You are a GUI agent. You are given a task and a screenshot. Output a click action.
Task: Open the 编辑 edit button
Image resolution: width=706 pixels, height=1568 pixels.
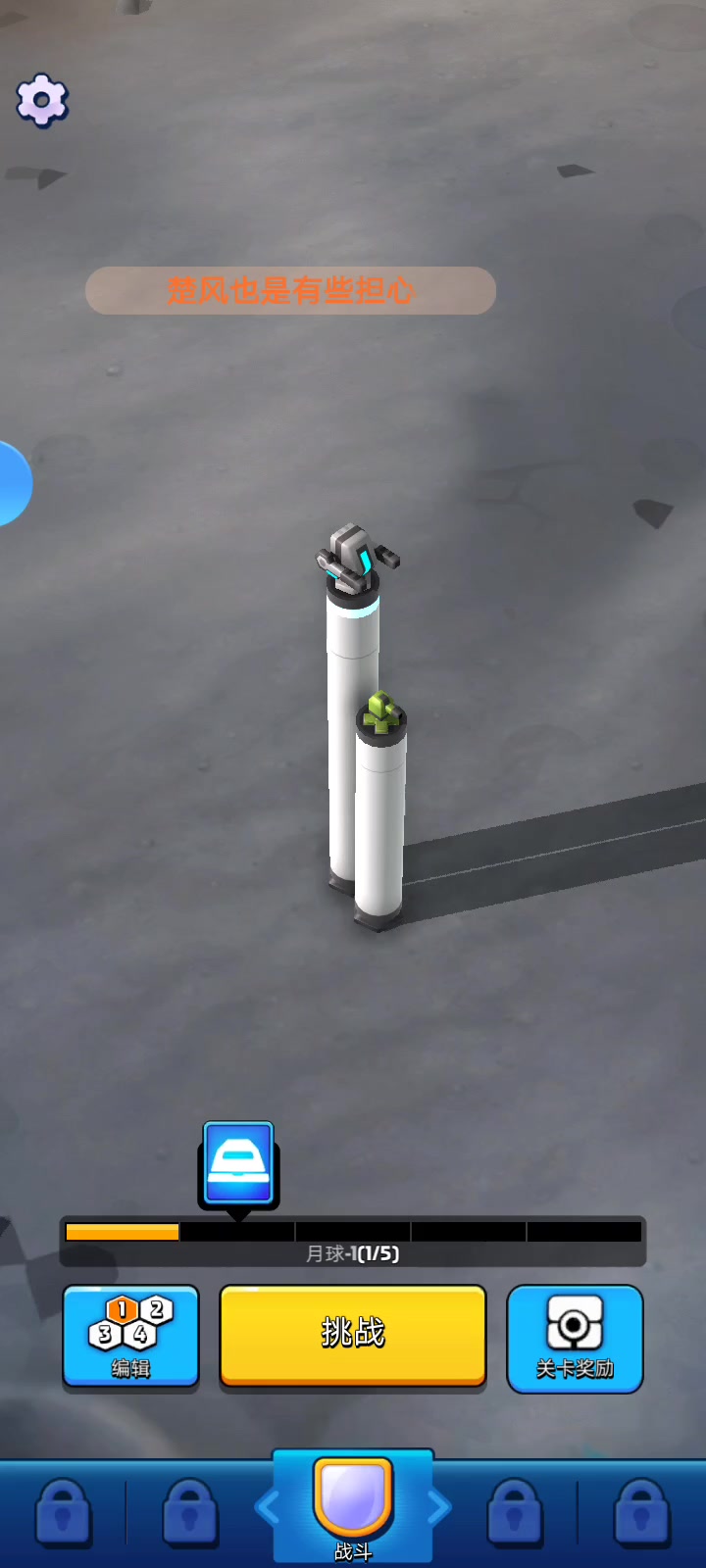pyautogui.click(x=131, y=1337)
